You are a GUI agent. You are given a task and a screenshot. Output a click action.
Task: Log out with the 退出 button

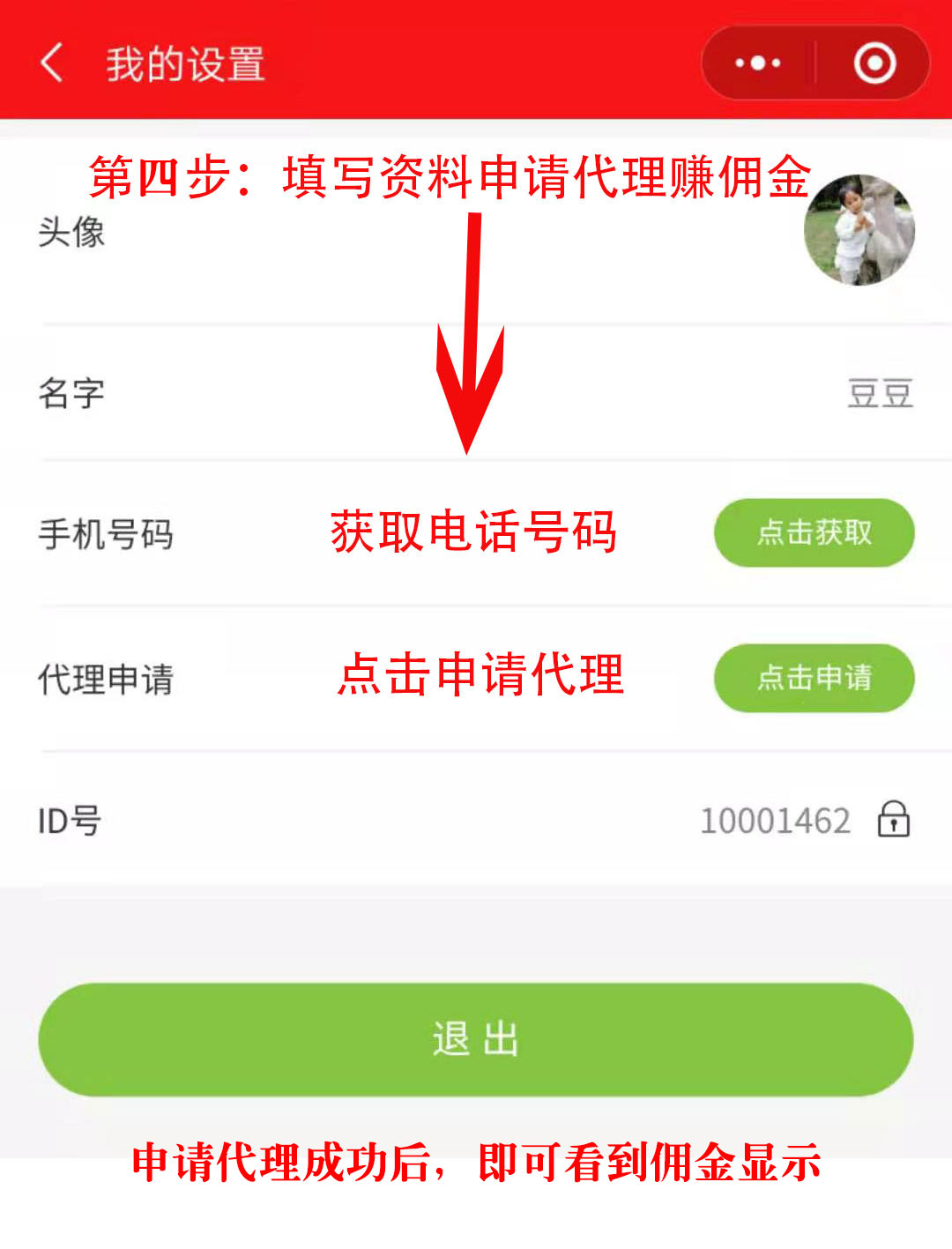[x=476, y=1039]
